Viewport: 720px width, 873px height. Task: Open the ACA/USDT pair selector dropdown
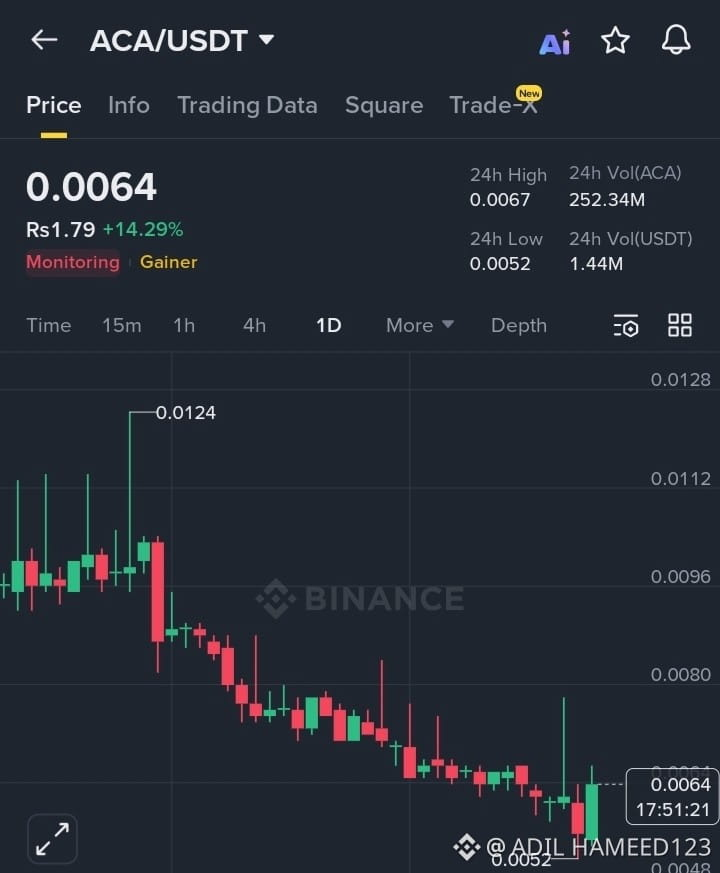click(x=182, y=40)
